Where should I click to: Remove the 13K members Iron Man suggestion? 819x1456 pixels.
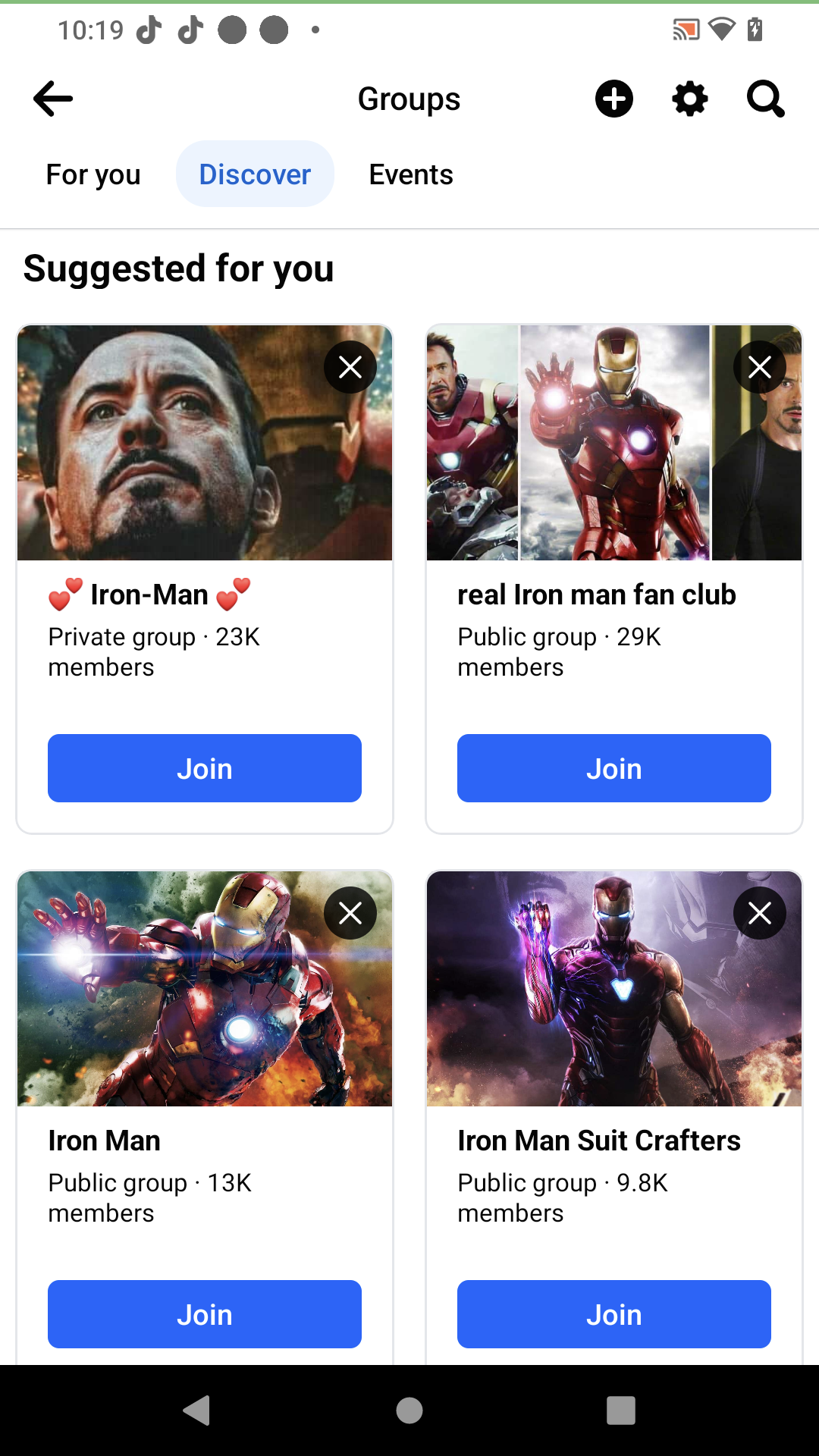pos(350,913)
